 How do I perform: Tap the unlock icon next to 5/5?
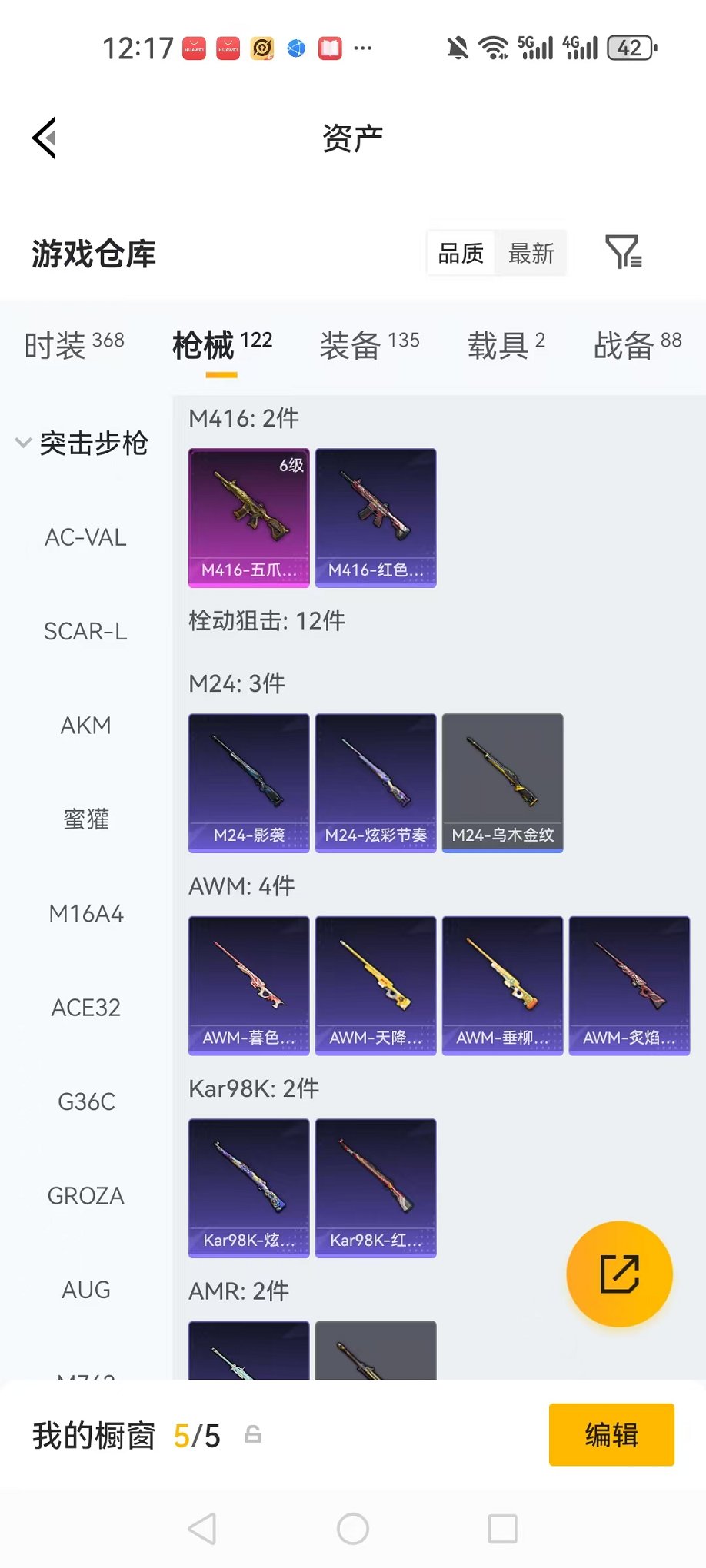[253, 1431]
